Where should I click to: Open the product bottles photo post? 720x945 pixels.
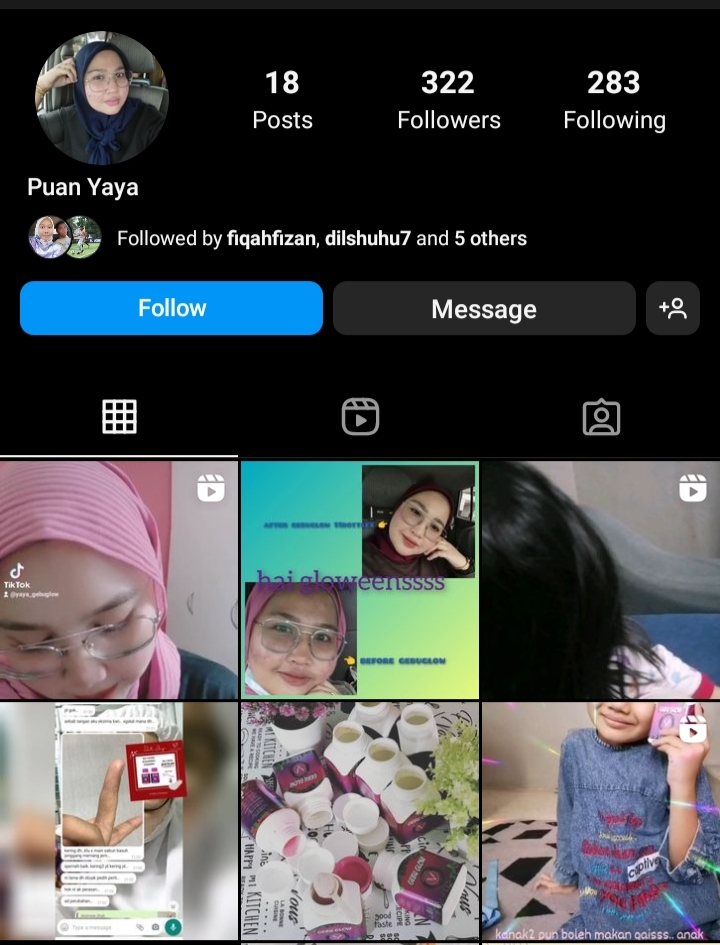[x=360, y=822]
